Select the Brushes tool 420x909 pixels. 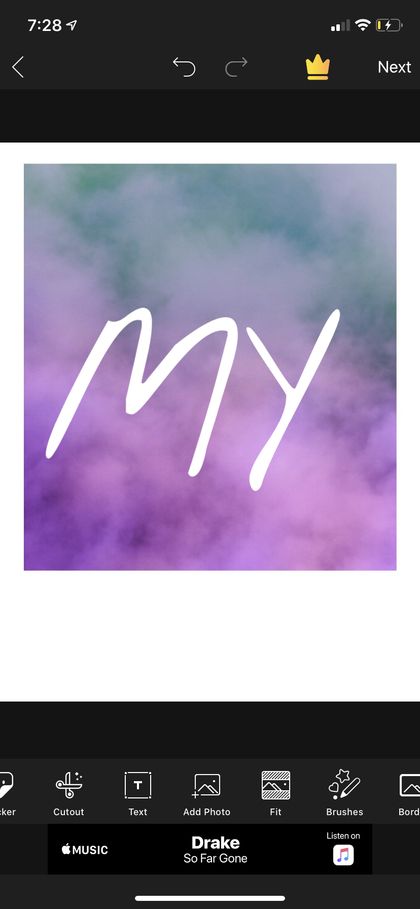(345, 793)
